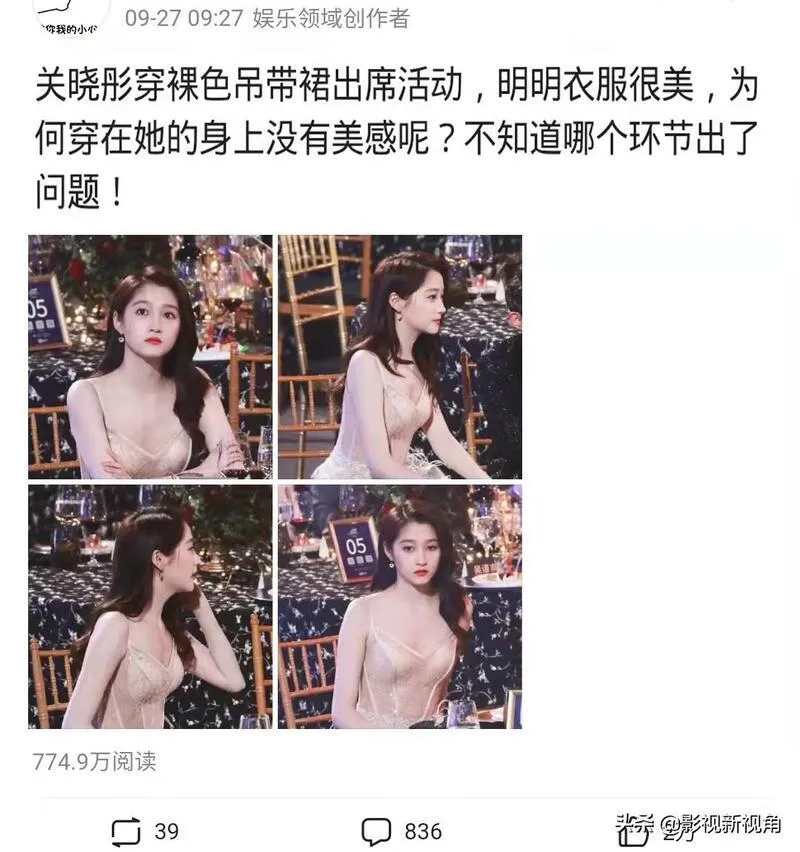Open the post author's avatar
The image size is (800, 852).
click(70, 14)
